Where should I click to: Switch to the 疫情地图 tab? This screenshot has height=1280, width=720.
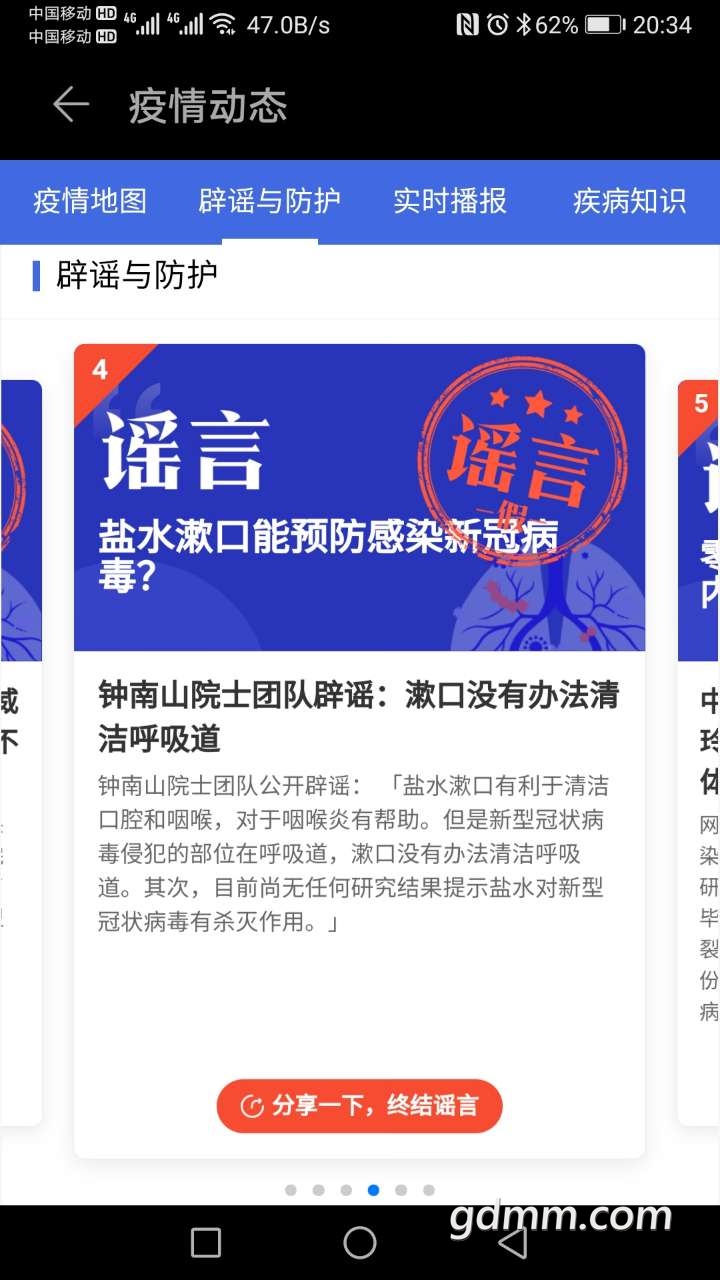(x=90, y=201)
